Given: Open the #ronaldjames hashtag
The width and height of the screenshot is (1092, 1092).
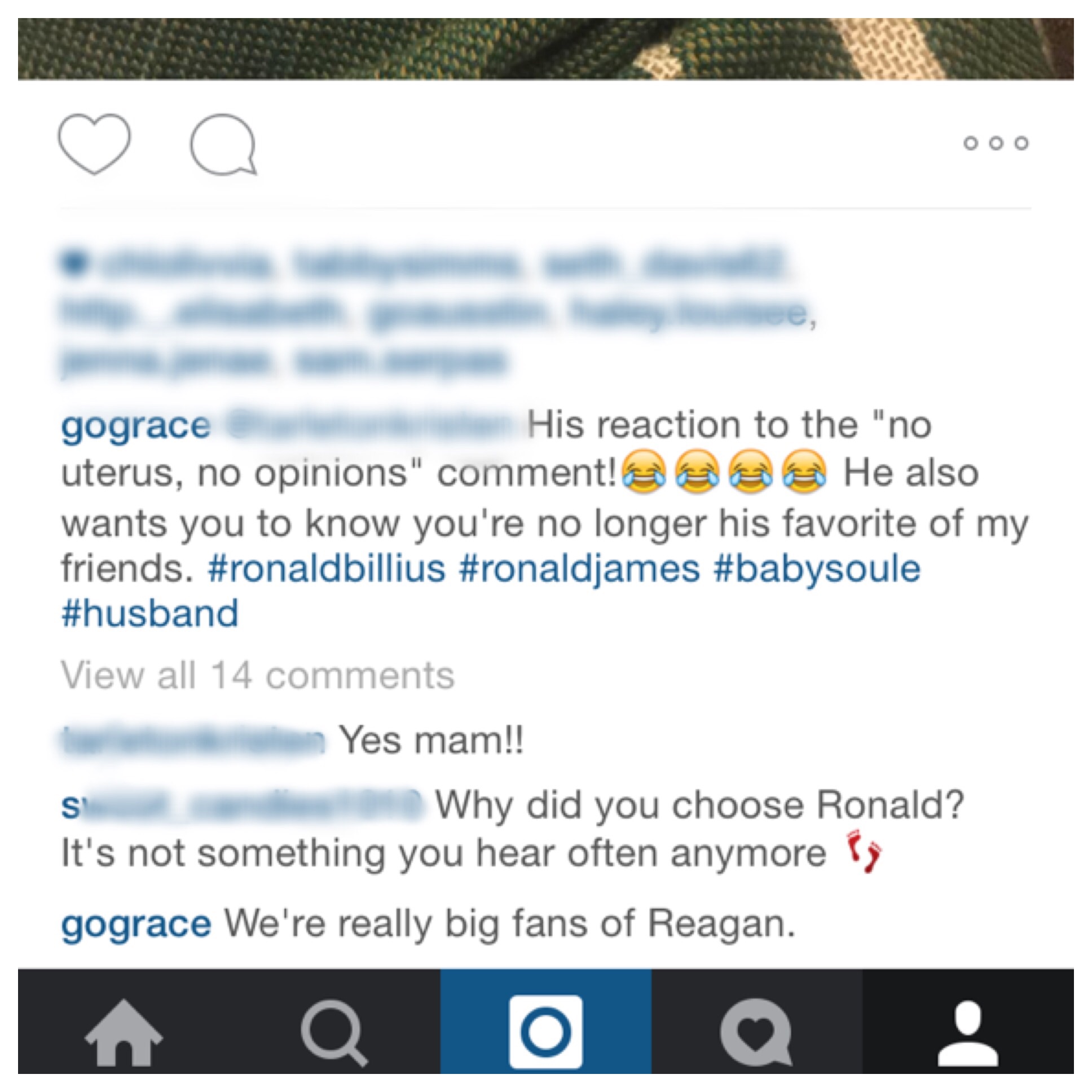Looking at the screenshot, I should [x=579, y=568].
